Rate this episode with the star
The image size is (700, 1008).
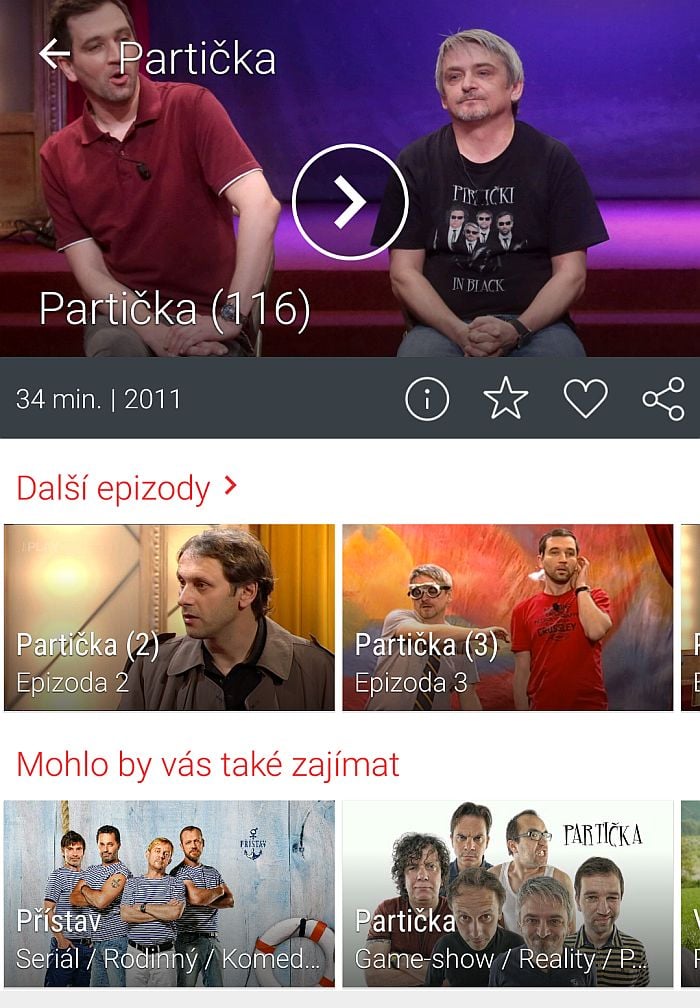tap(506, 399)
